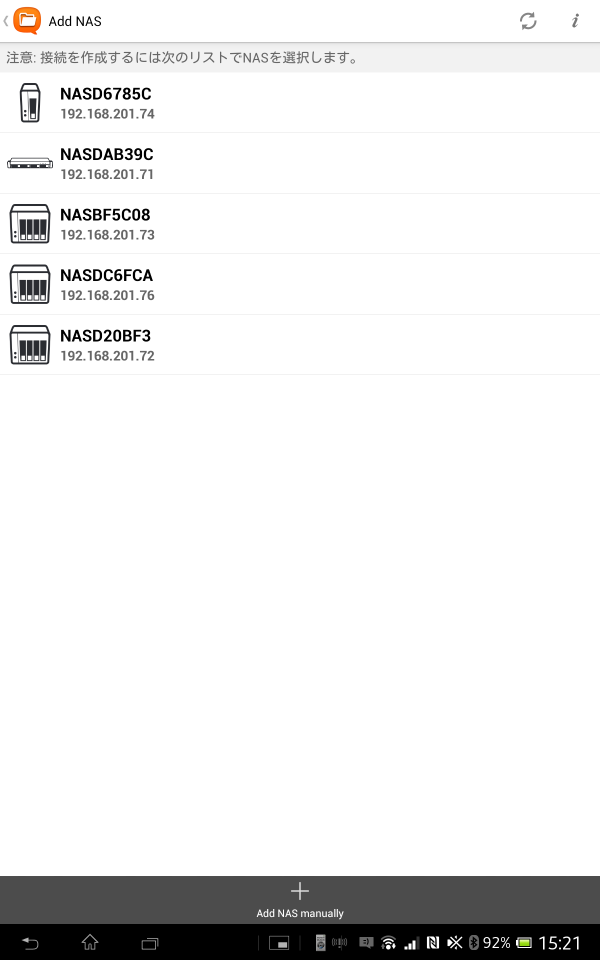Open the info icon
The image size is (600, 960).
click(574, 21)
